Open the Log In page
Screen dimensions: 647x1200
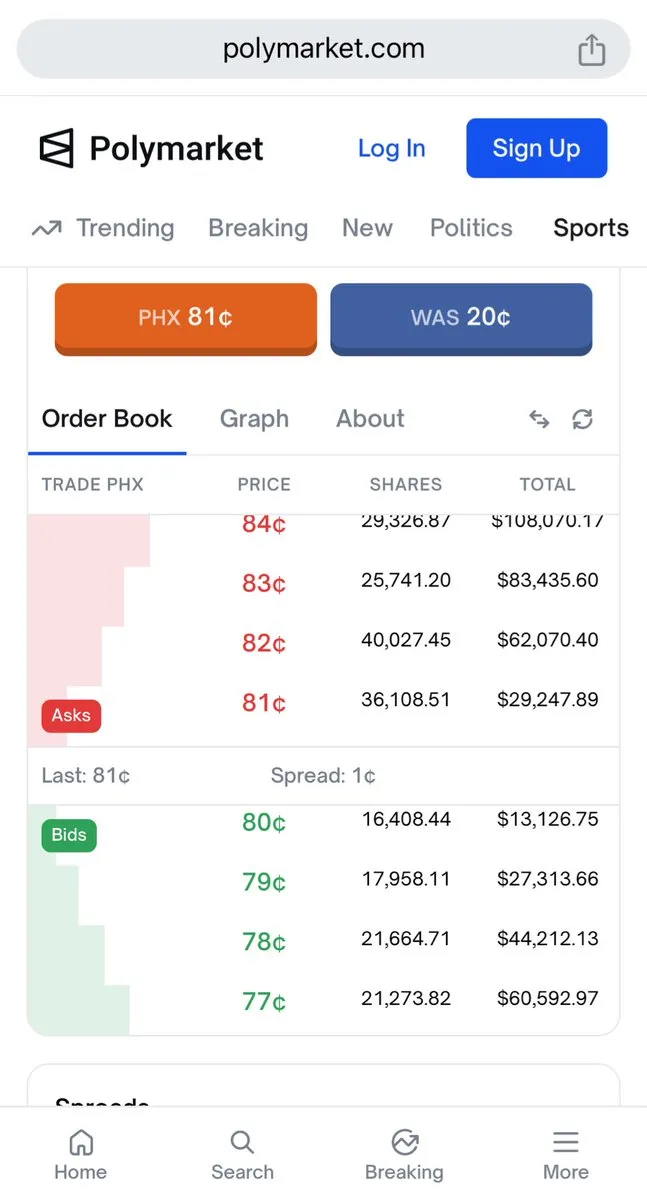[391, 149]
